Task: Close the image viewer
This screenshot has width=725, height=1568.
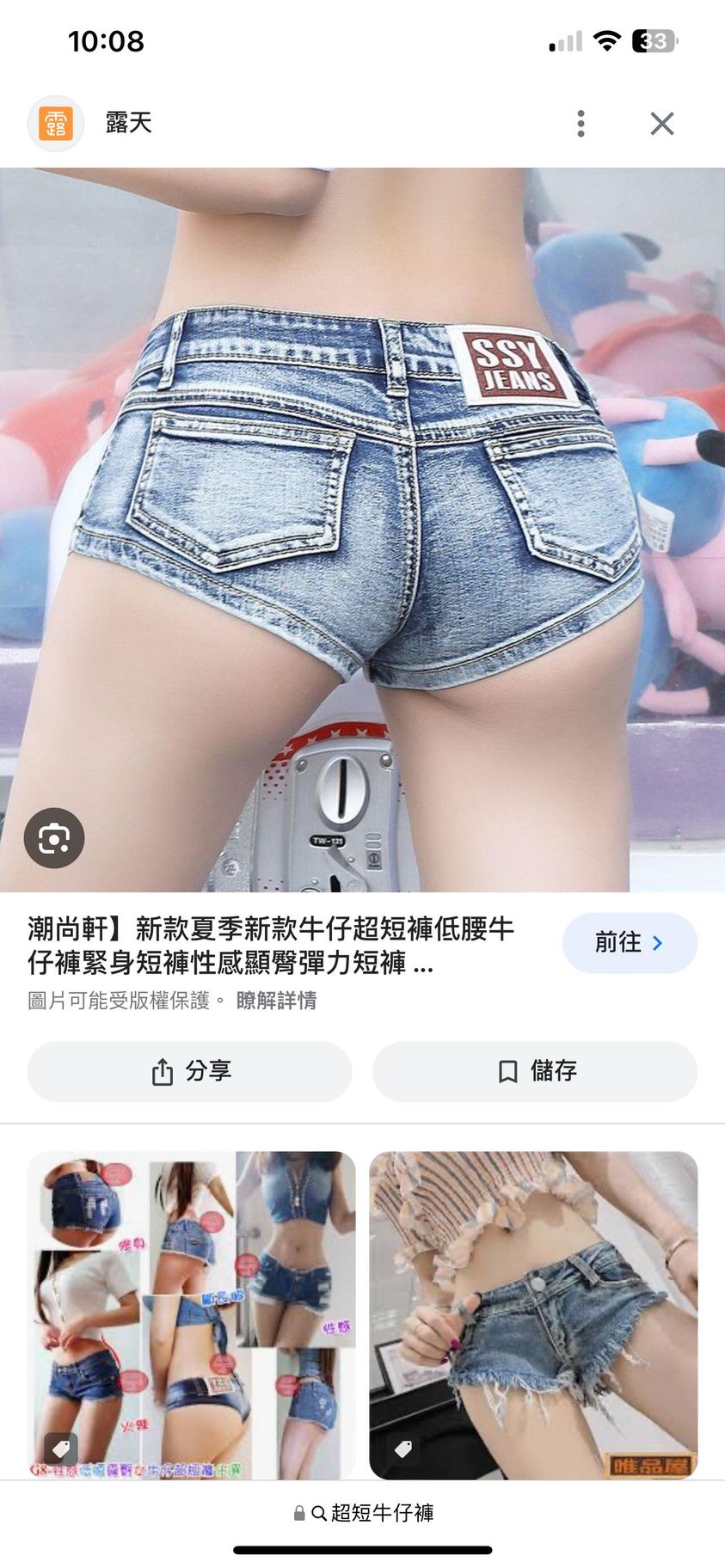Action: [661, 124]
